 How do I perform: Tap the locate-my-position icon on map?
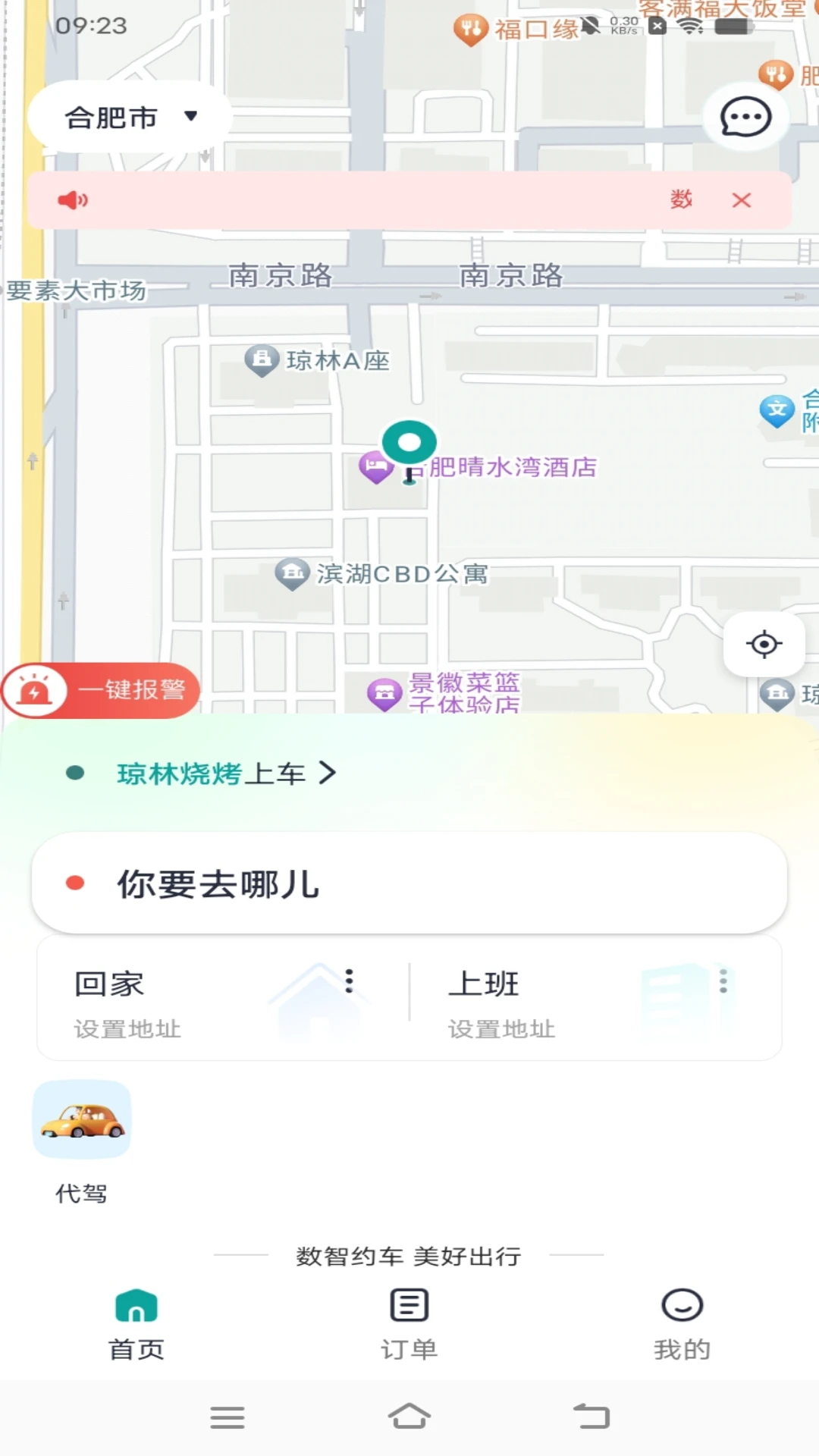tap(764, 644)
